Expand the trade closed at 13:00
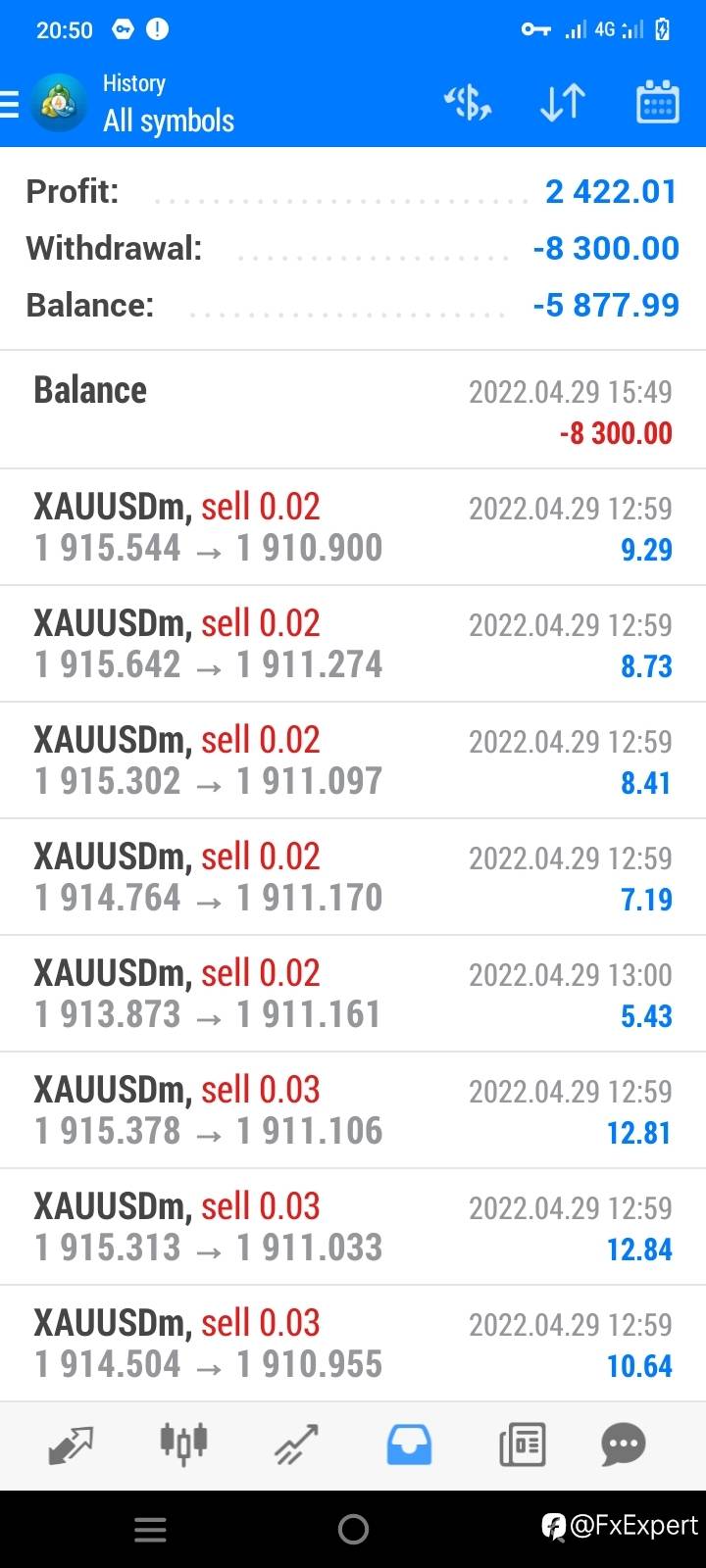706x1568 pixels. coord(353,994)
